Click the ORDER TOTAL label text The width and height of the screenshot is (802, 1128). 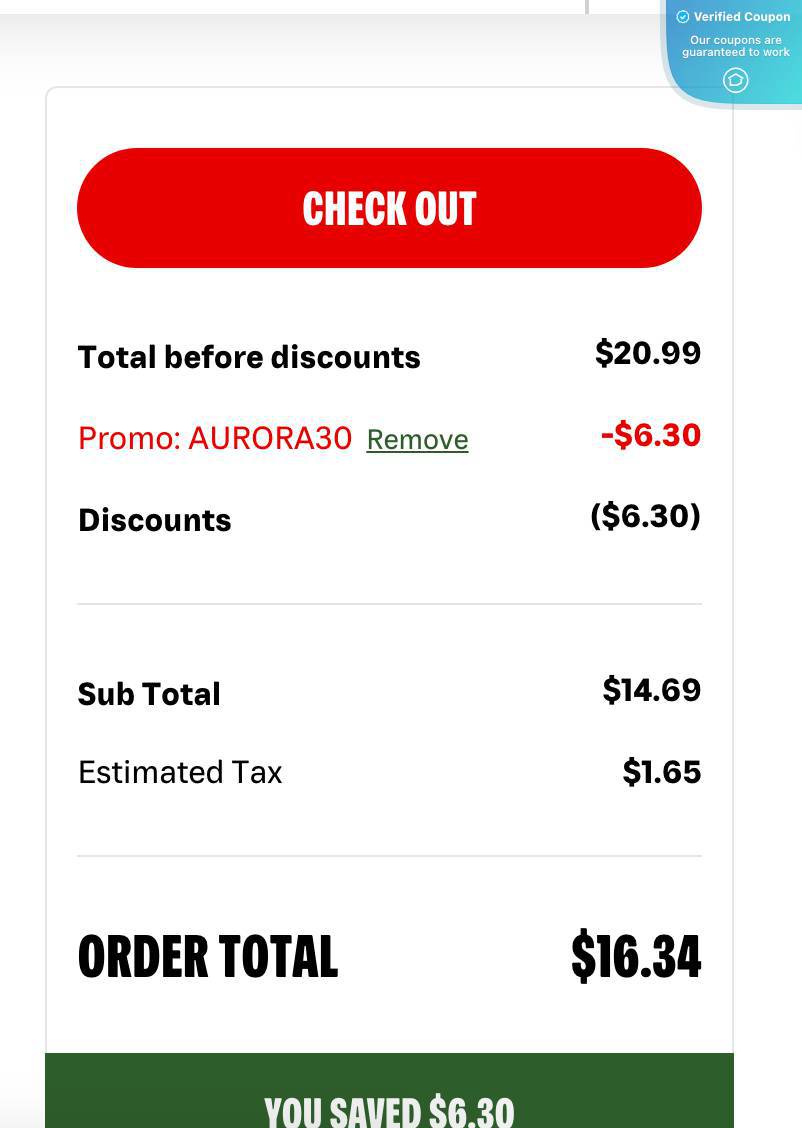coord(208,956)
